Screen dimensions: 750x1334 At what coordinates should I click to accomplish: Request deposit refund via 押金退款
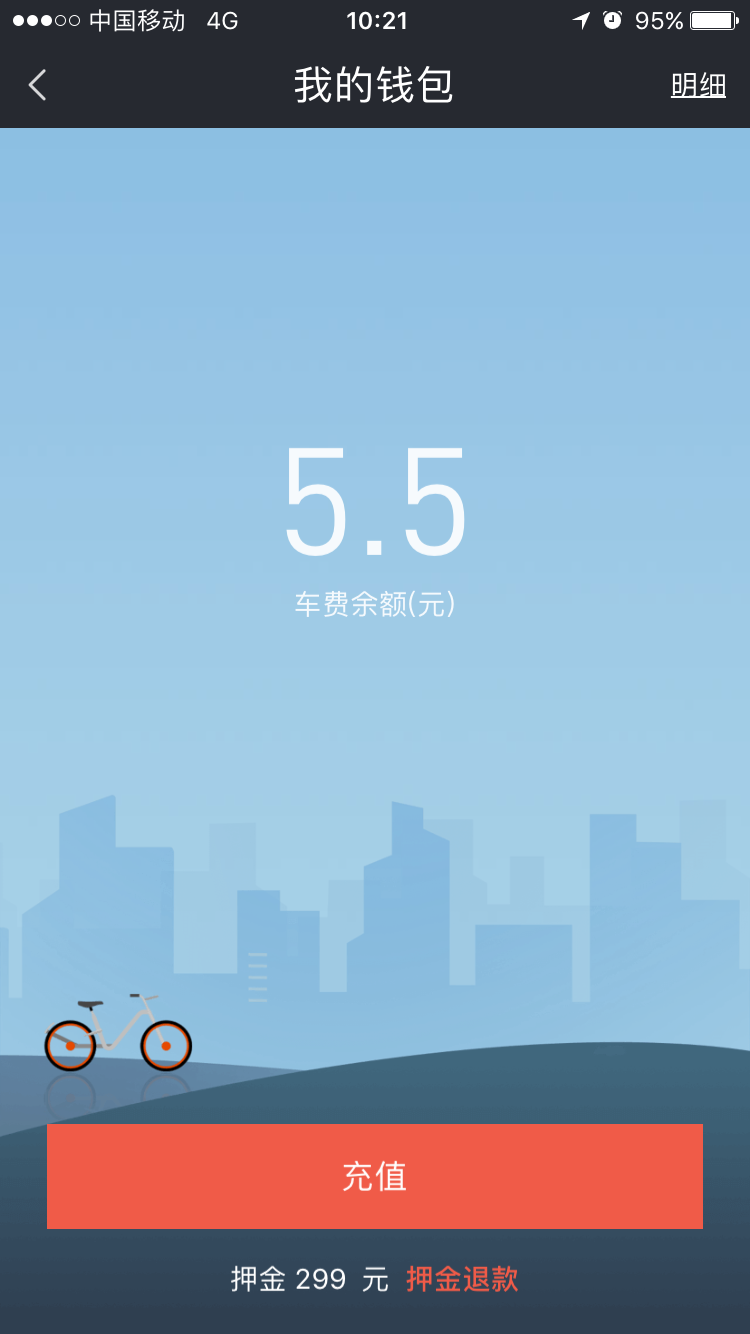coord(462,1279)
